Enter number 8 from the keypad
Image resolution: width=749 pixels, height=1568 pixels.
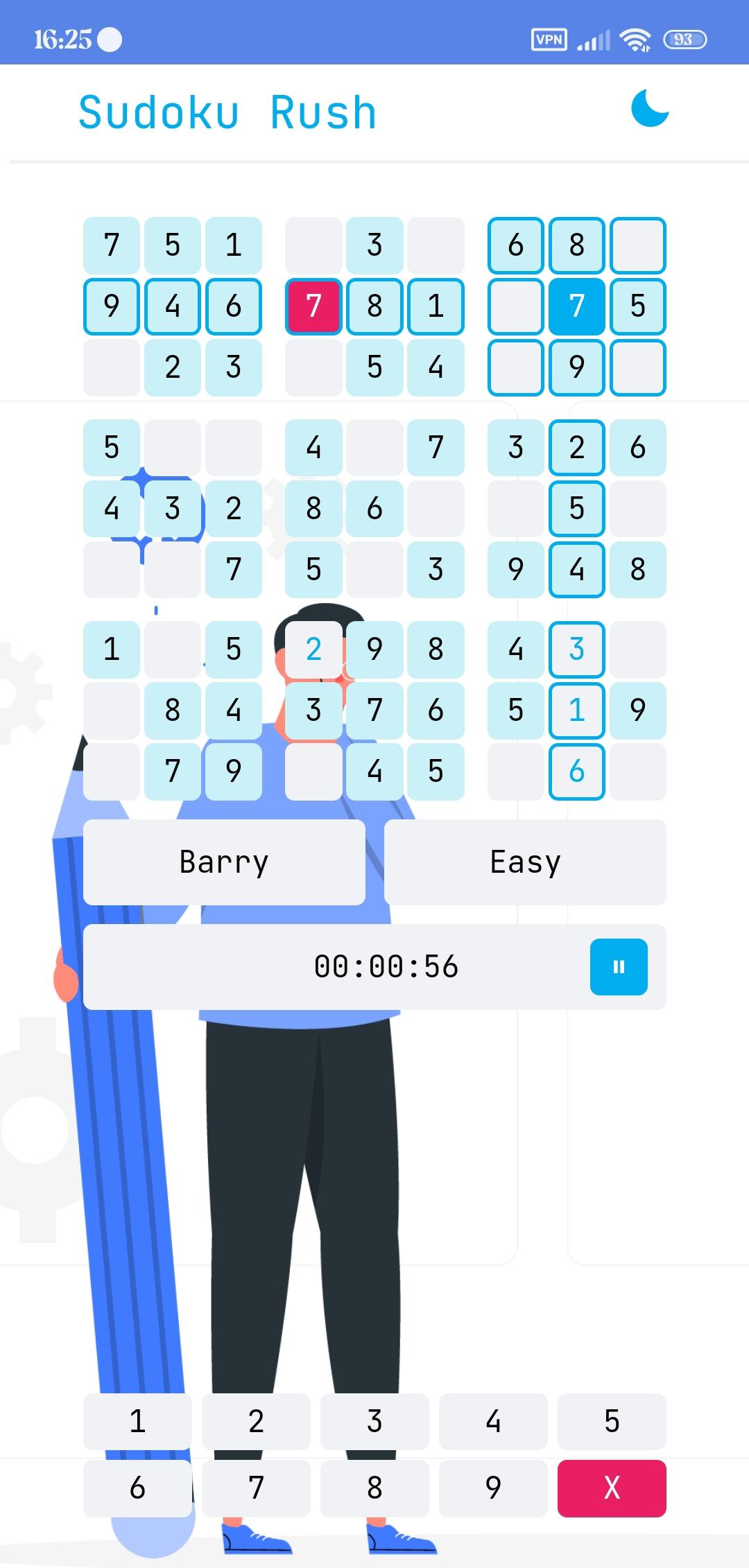click(374, 1488)
